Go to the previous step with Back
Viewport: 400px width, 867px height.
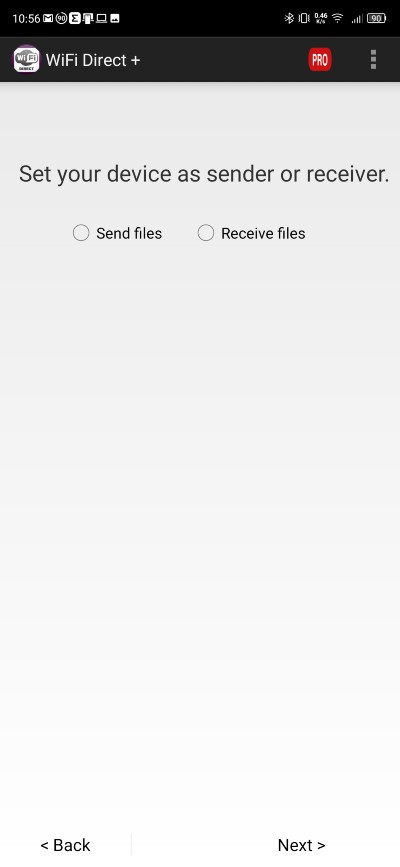65,845
